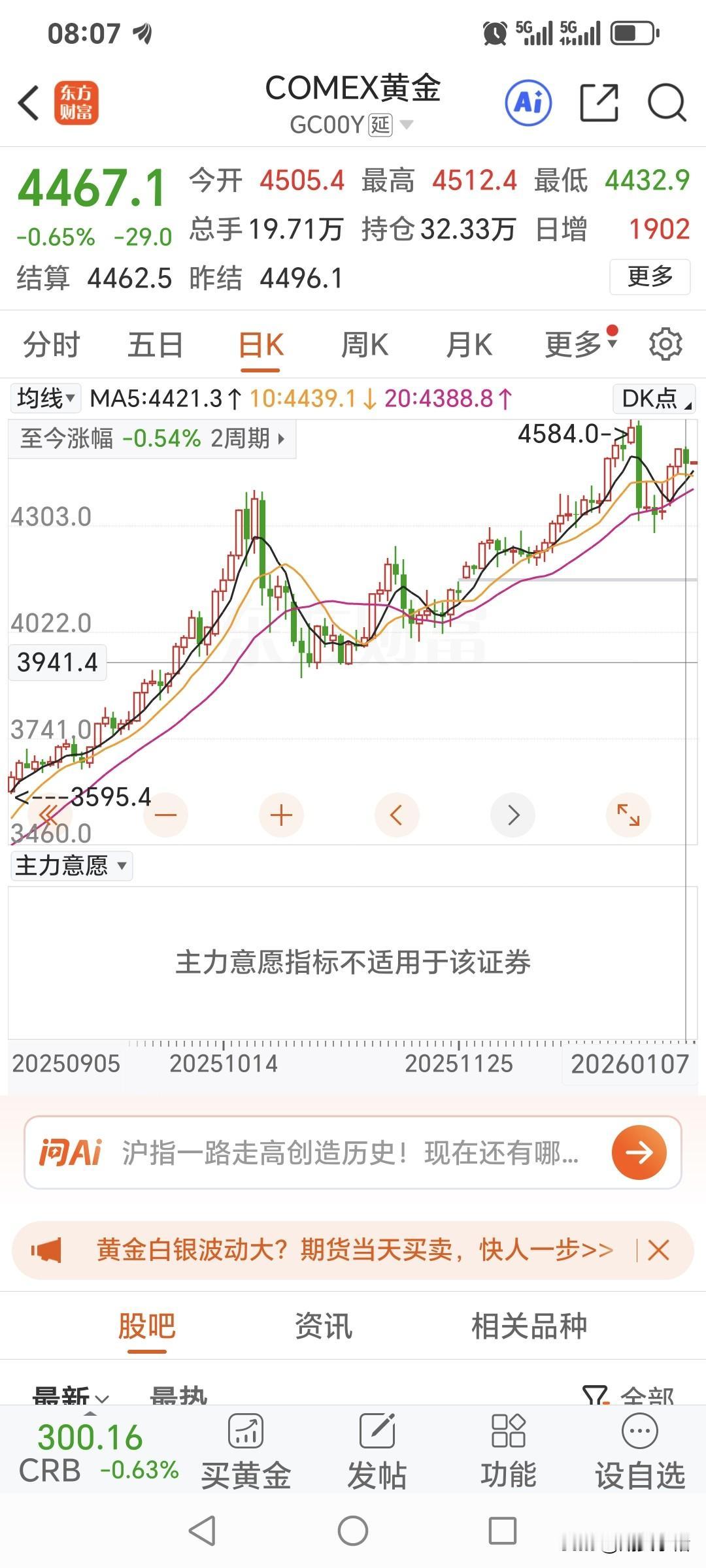Switch to the 周K weekly chart tab
Viewport: 706px width, 1568px height.
pyautogui.click(x=365, y=344)
